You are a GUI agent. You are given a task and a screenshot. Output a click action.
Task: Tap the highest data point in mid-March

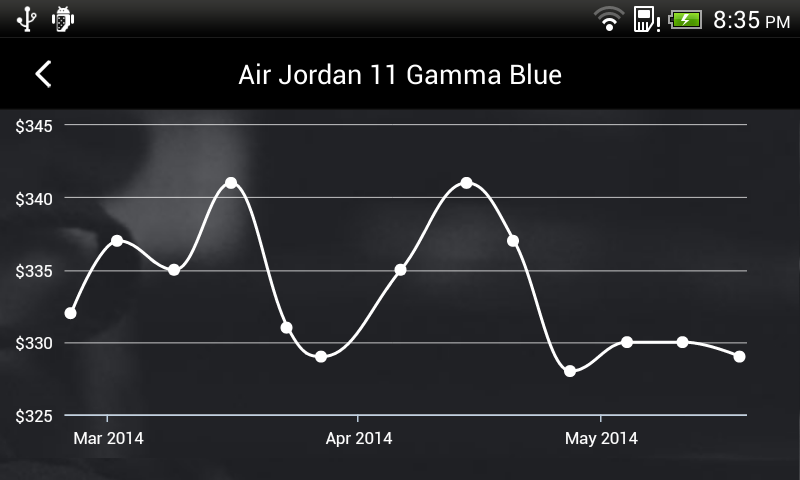[x=231, y=183]
